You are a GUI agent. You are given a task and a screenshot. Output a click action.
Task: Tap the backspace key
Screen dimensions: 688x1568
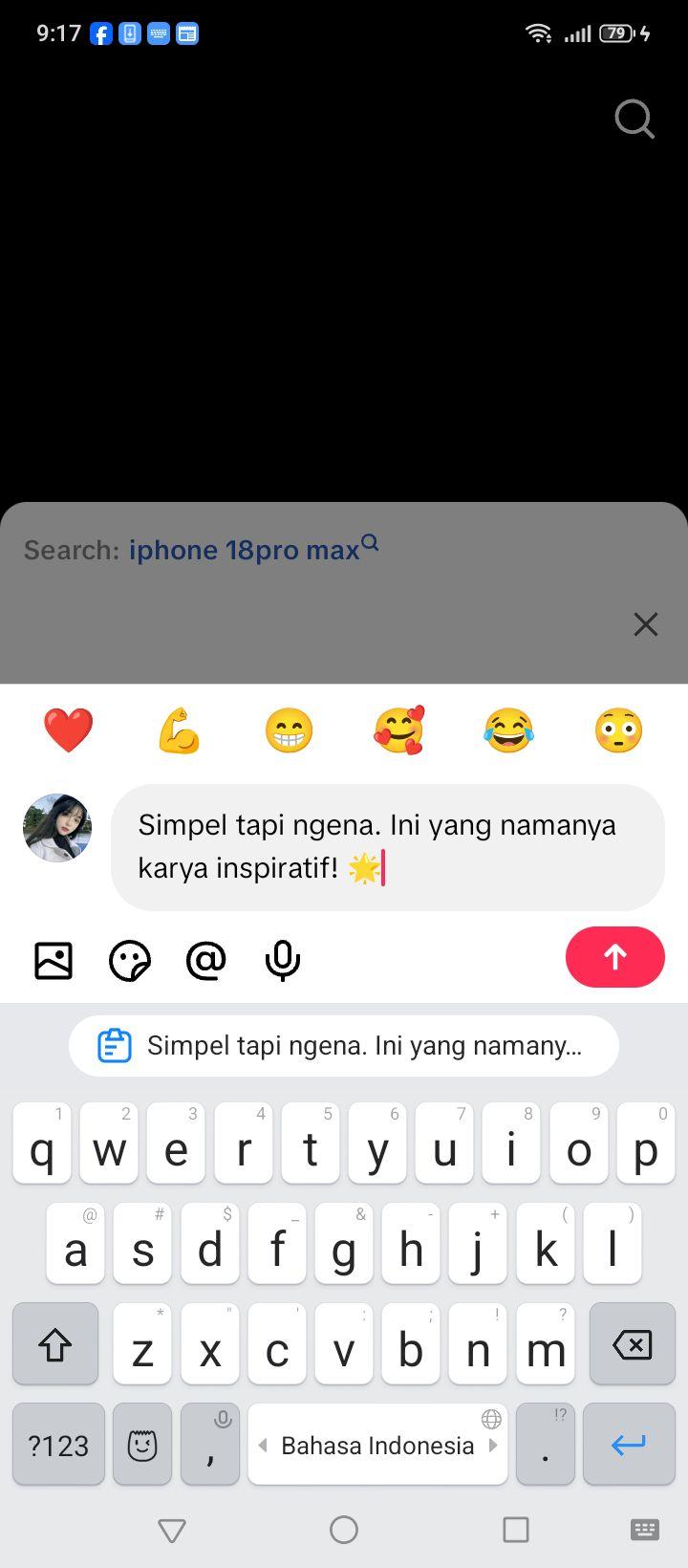pos(632,1344)
